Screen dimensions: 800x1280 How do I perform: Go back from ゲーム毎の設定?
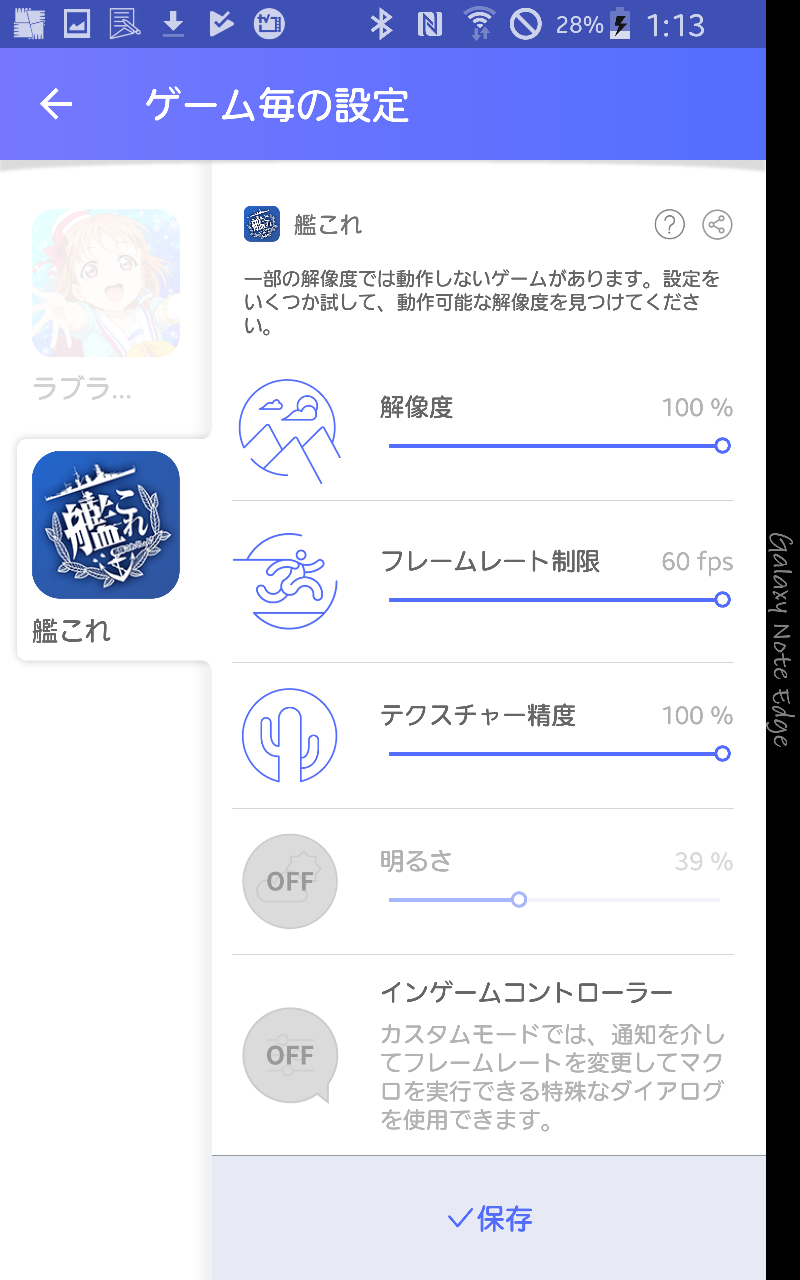pos(56,104)
